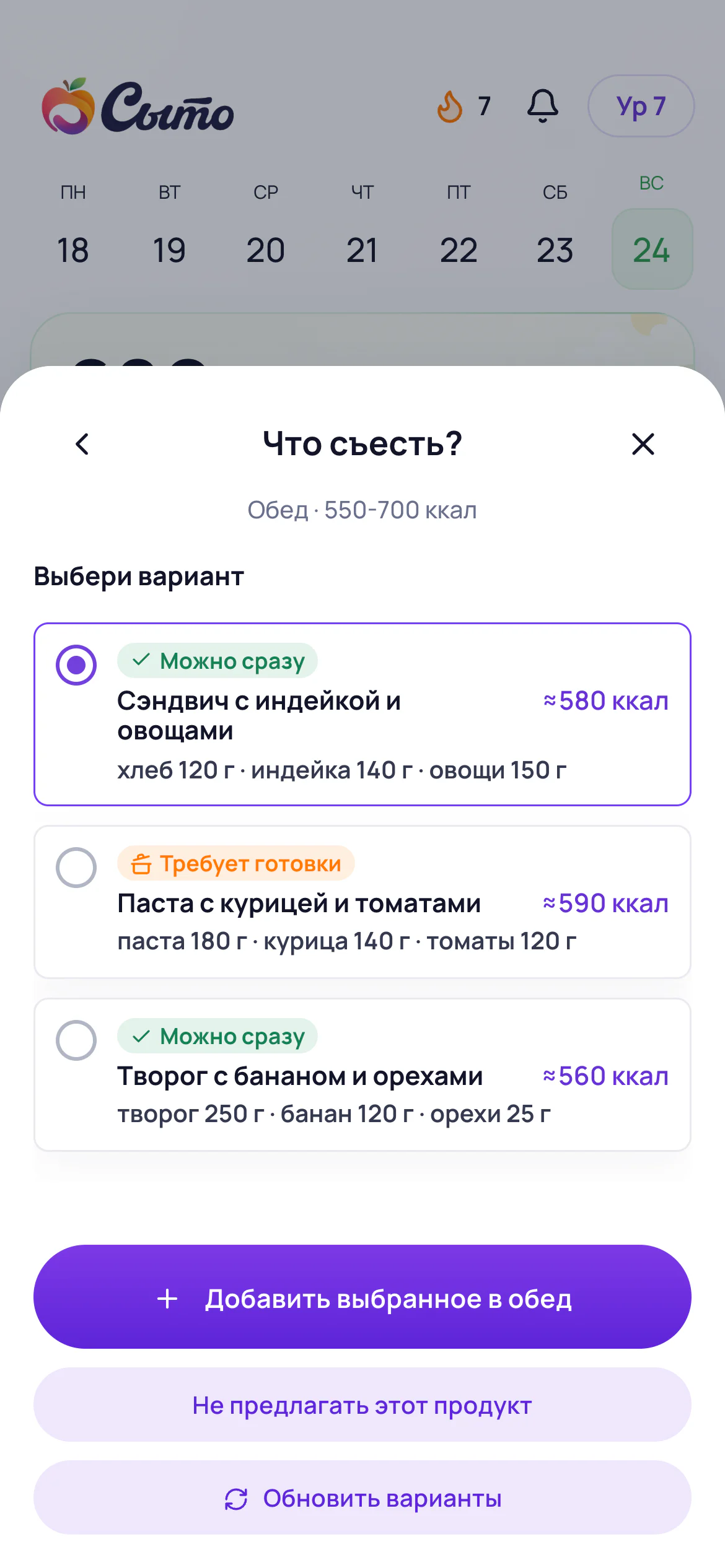The image size is (725, 1568).
Task: Refresh options with «Обновить варианты»
Action: pyautogui.click(x=362, y=1497)
